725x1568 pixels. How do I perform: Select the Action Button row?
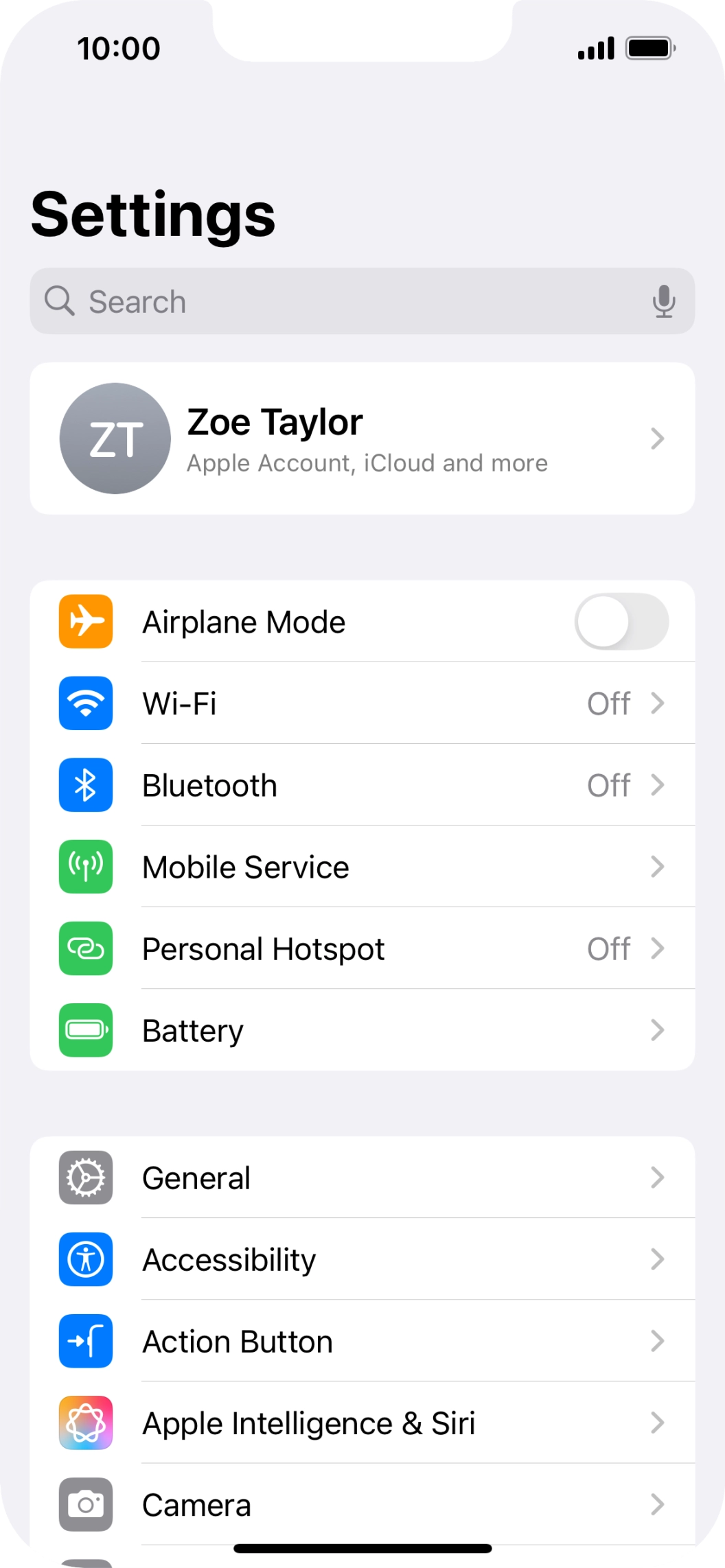362,1341
